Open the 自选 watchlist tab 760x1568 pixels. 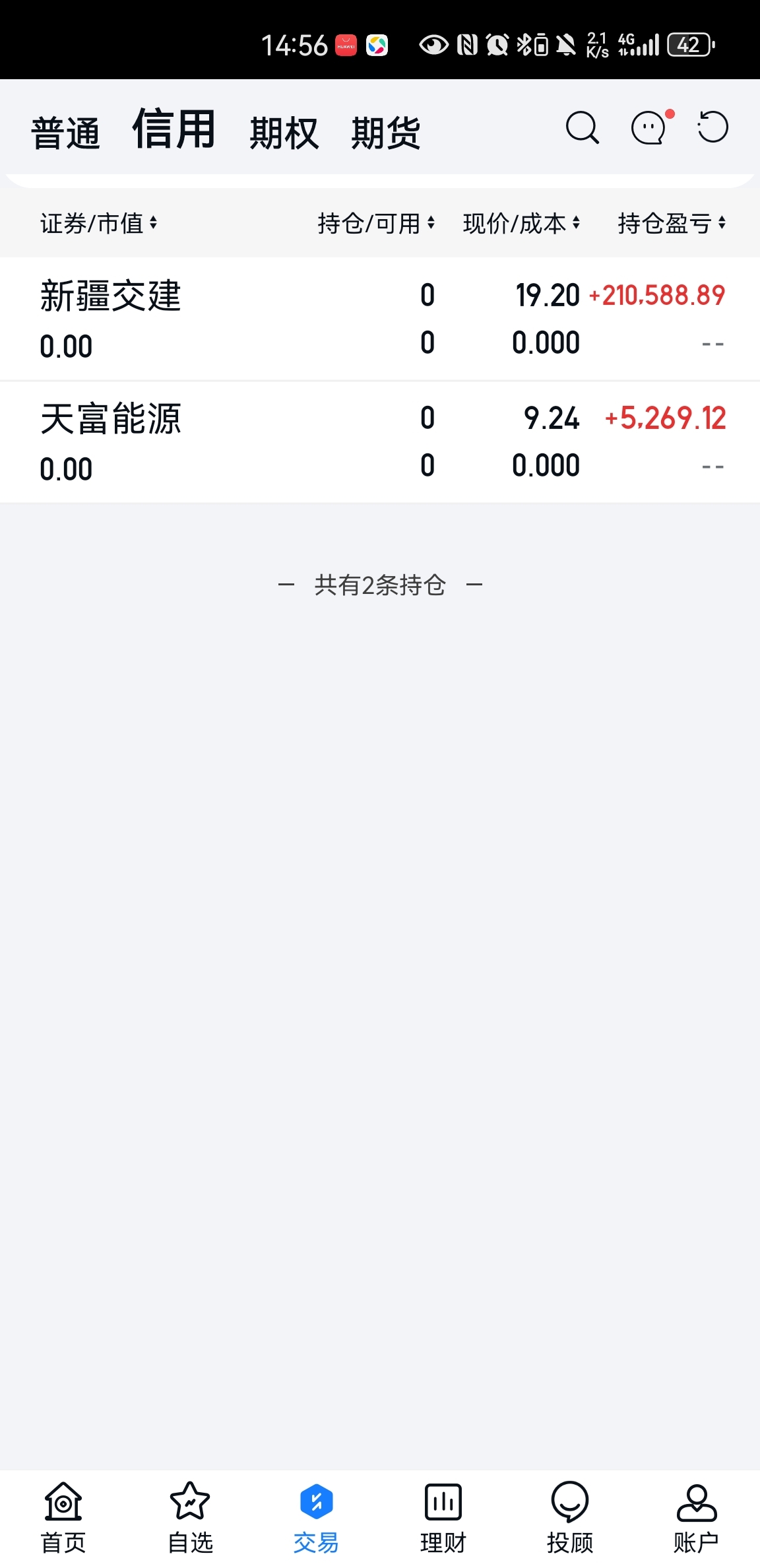(x=190, y=1518)
